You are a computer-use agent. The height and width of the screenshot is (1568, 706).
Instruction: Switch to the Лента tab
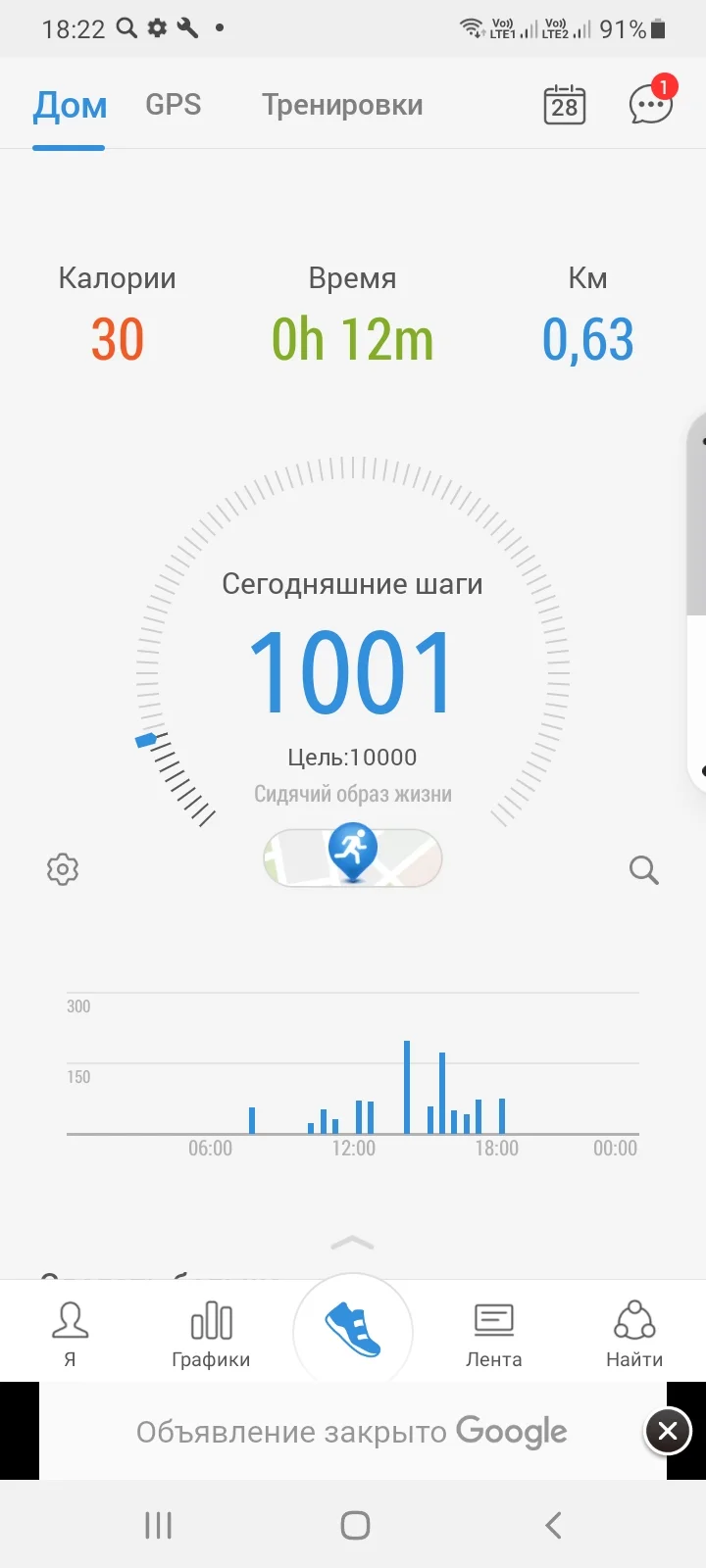[493, 1333]
